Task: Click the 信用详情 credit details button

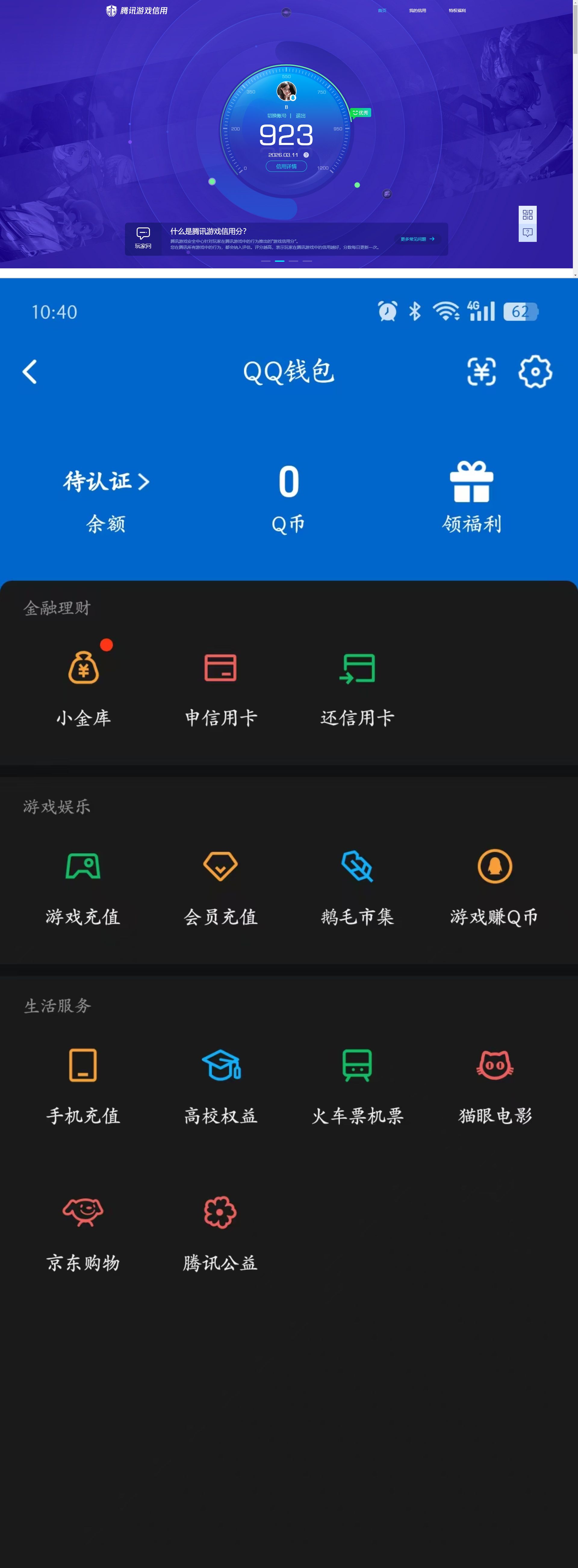Action: click(286, 166)
